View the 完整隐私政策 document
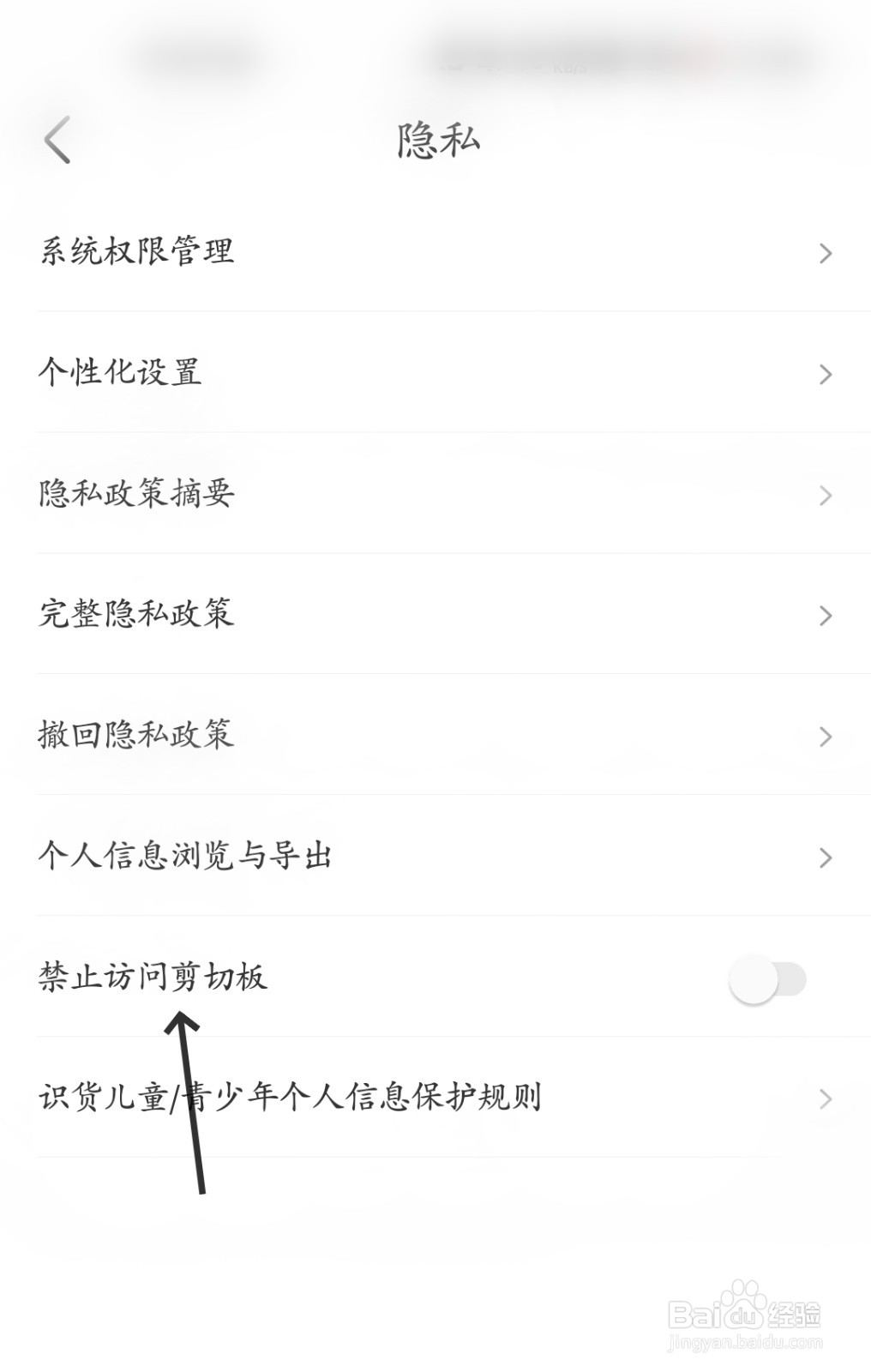The height and width of the screenshot is (1372, 871). point(135,614)
